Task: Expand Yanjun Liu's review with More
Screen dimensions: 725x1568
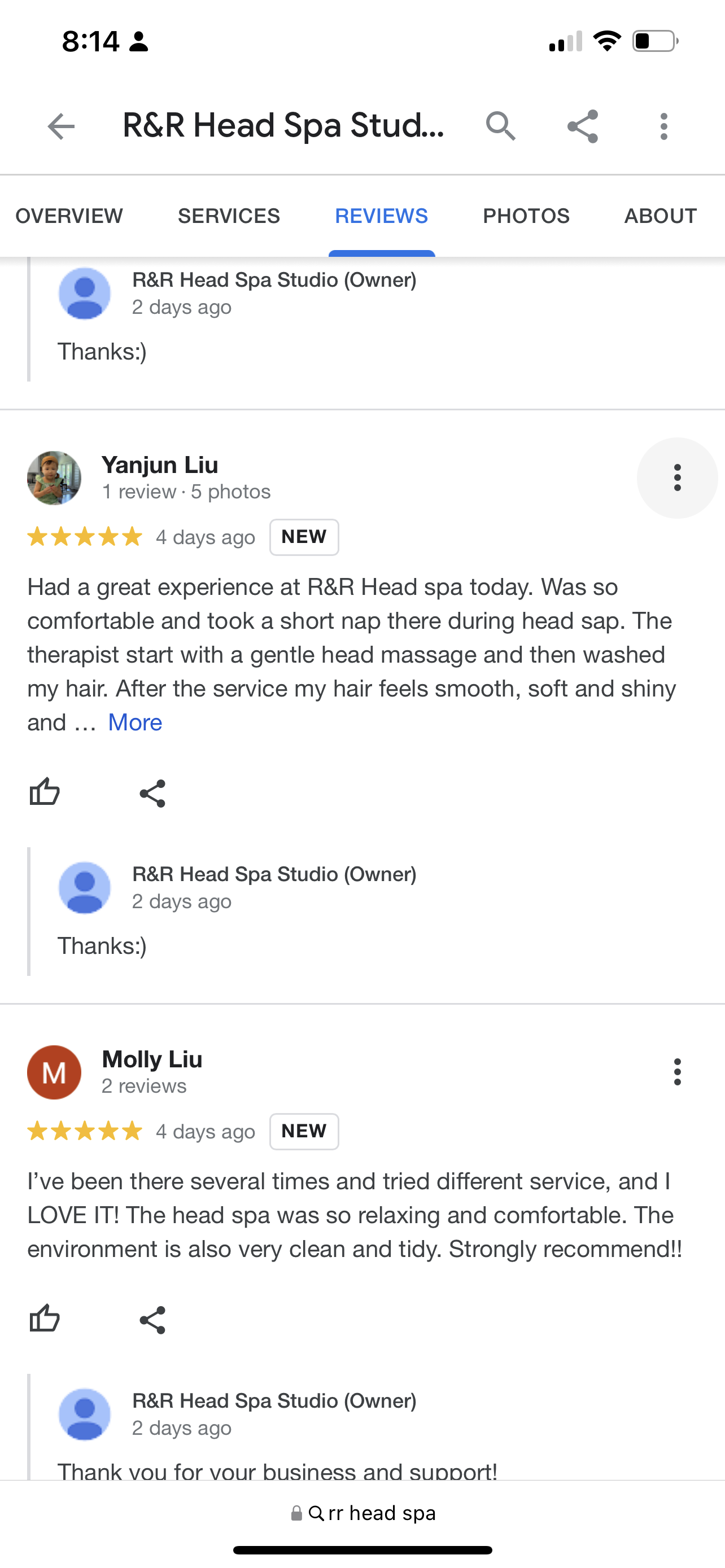Action: 135,722
